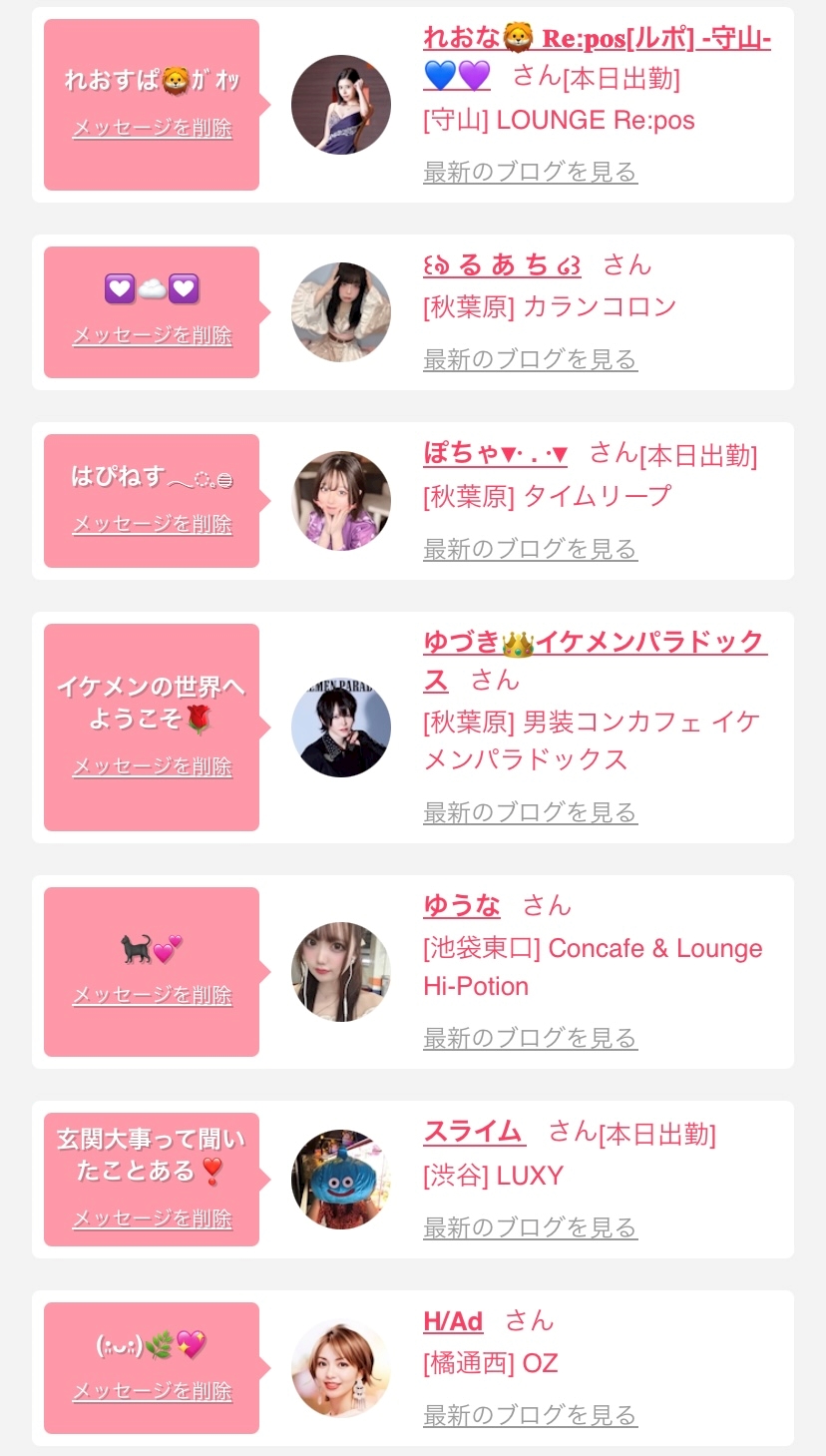Open スライム's profile link

pyautogui.click(x=473, y=1133)
